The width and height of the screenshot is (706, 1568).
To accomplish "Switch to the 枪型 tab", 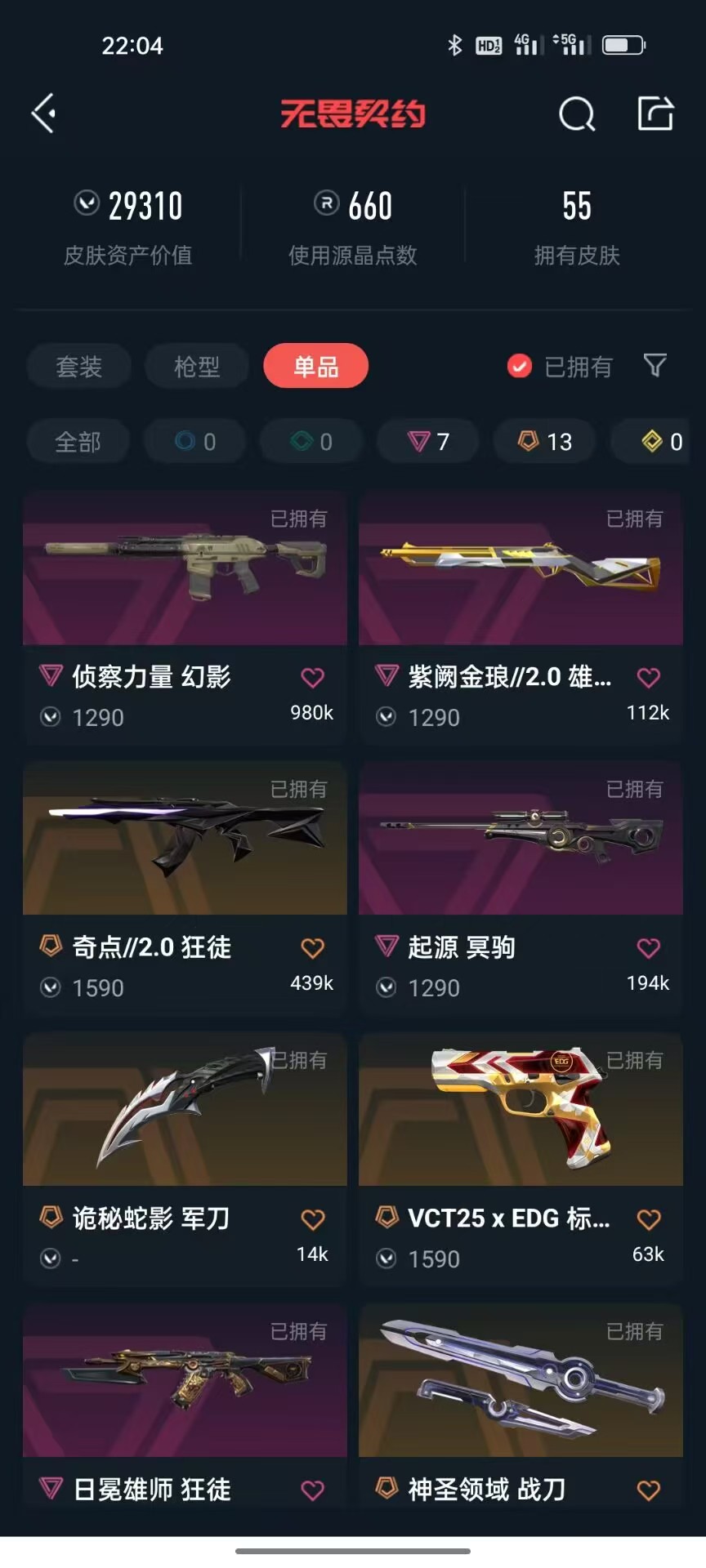I will click(197, 366).
